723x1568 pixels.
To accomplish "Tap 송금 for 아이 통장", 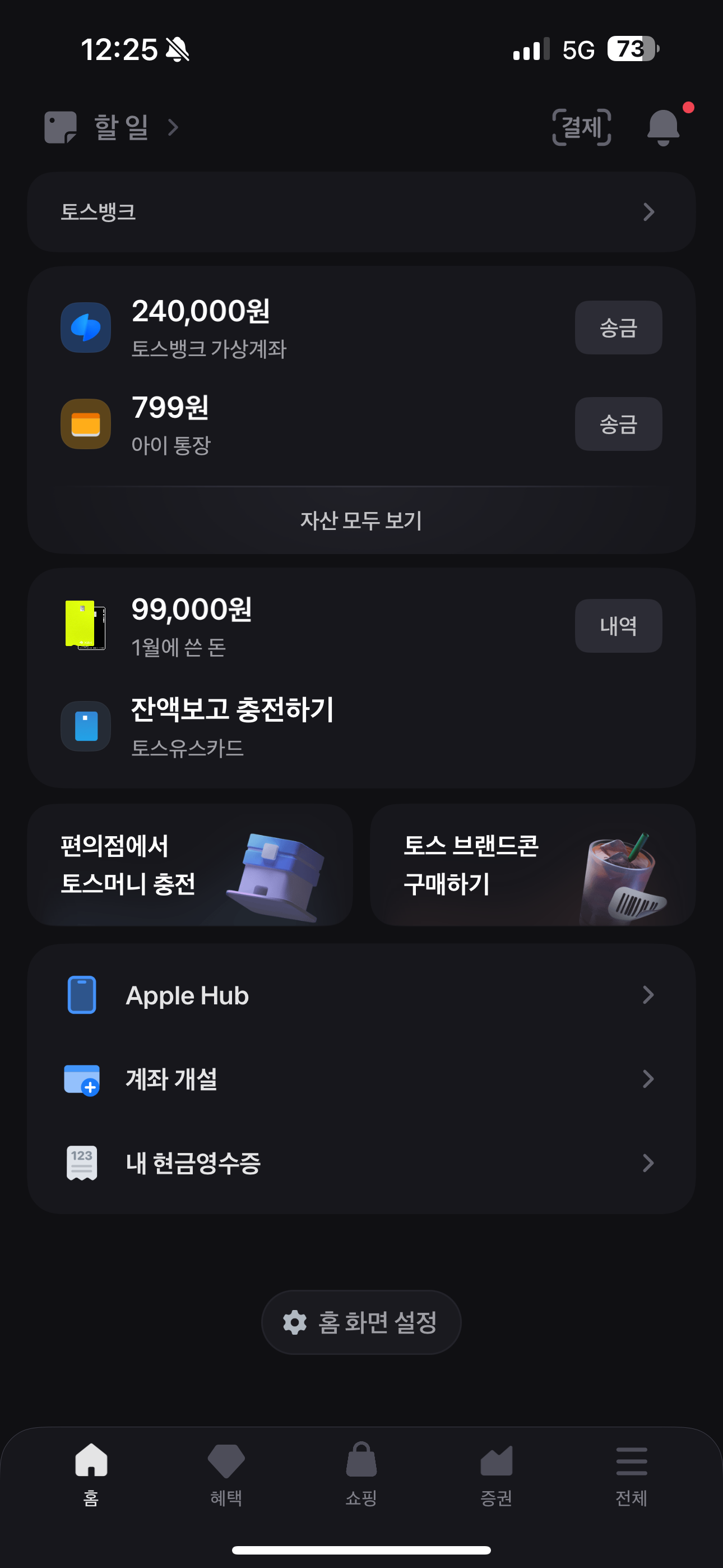I will tap(618, 425).
